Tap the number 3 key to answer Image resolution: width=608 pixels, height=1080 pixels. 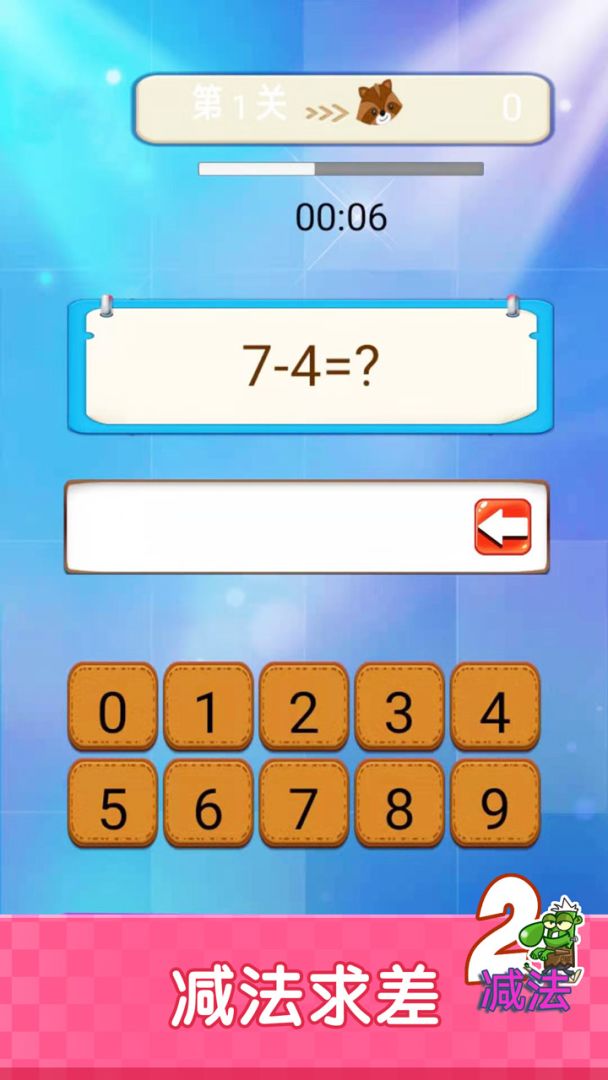[x=399, y=707]
